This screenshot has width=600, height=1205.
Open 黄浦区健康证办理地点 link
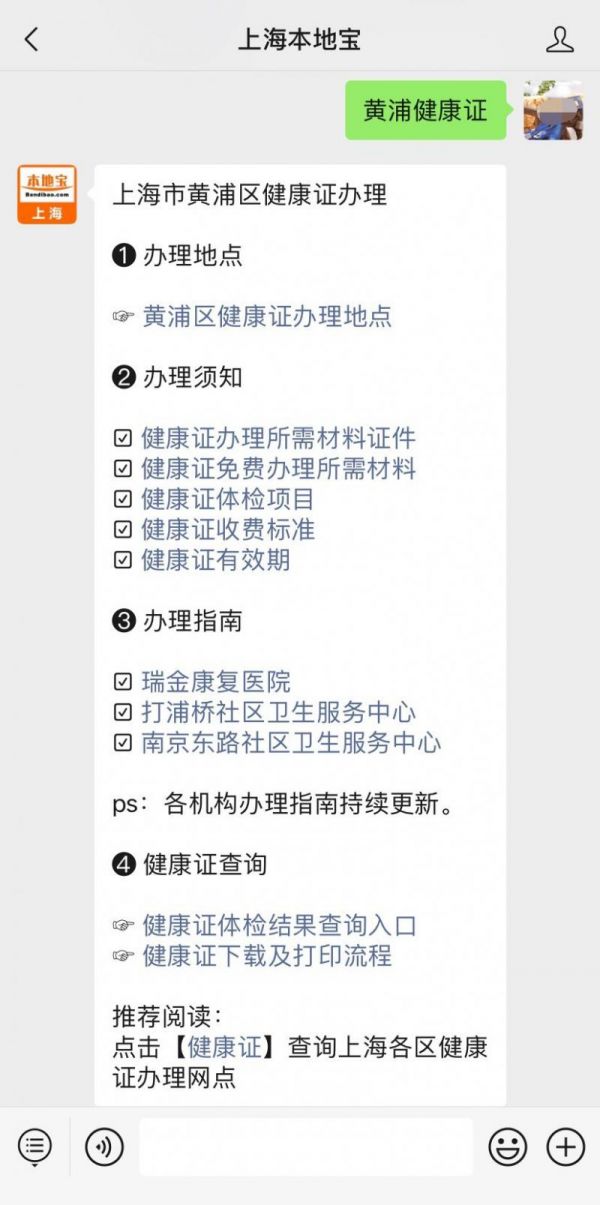pyautogui.click(x=267, y=316)
